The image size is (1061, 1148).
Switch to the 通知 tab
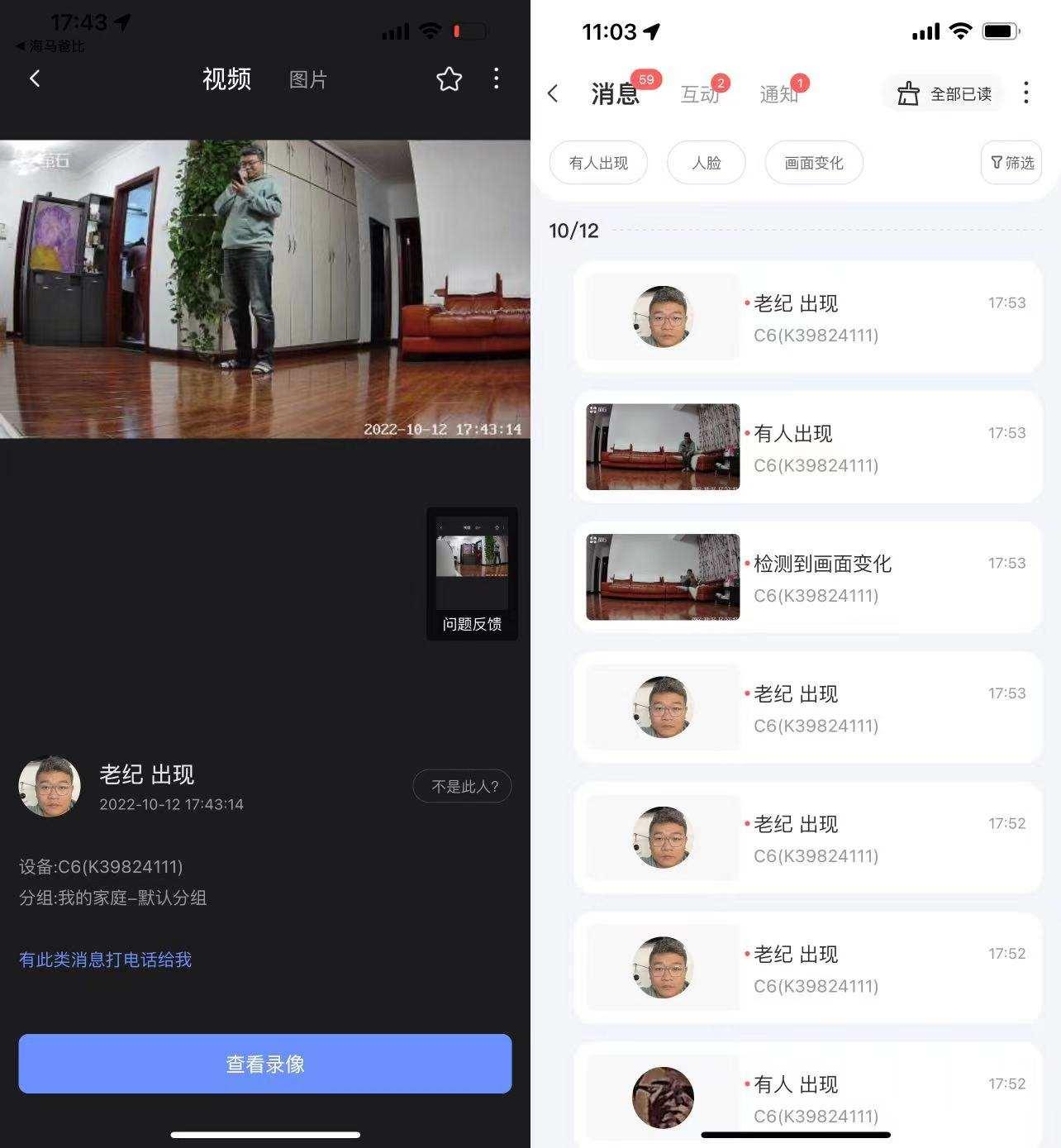click(x=778, y=94)
